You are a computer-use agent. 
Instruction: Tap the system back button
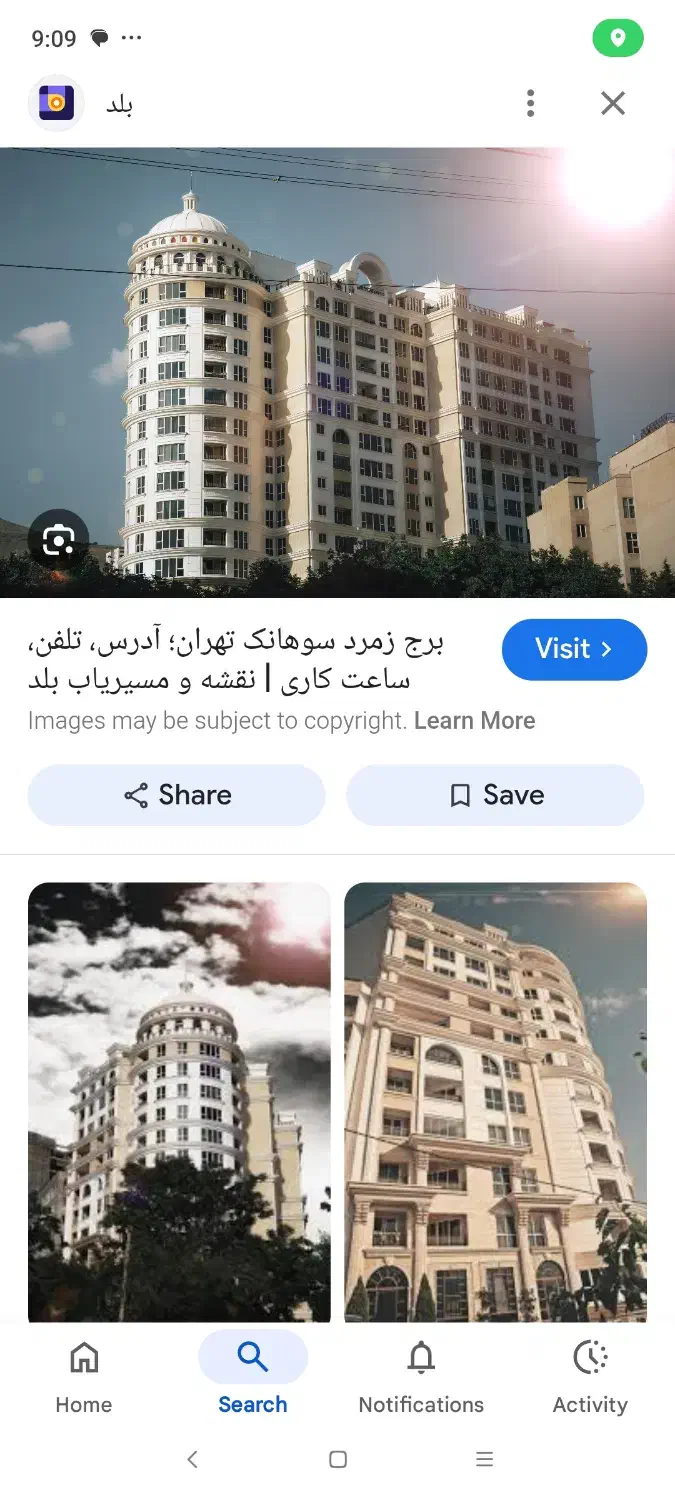click(193, 1459)
